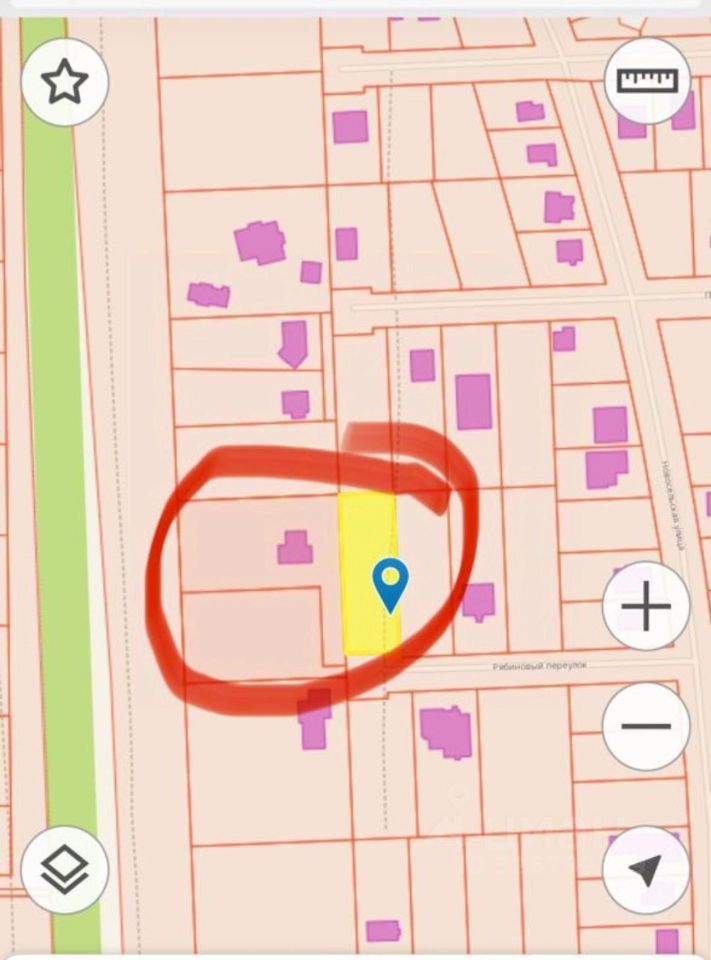Image resolution: width=711 pixels, height=960 pixels.
Task: Open the ruler measurement tool
Action: coord(647,81)
